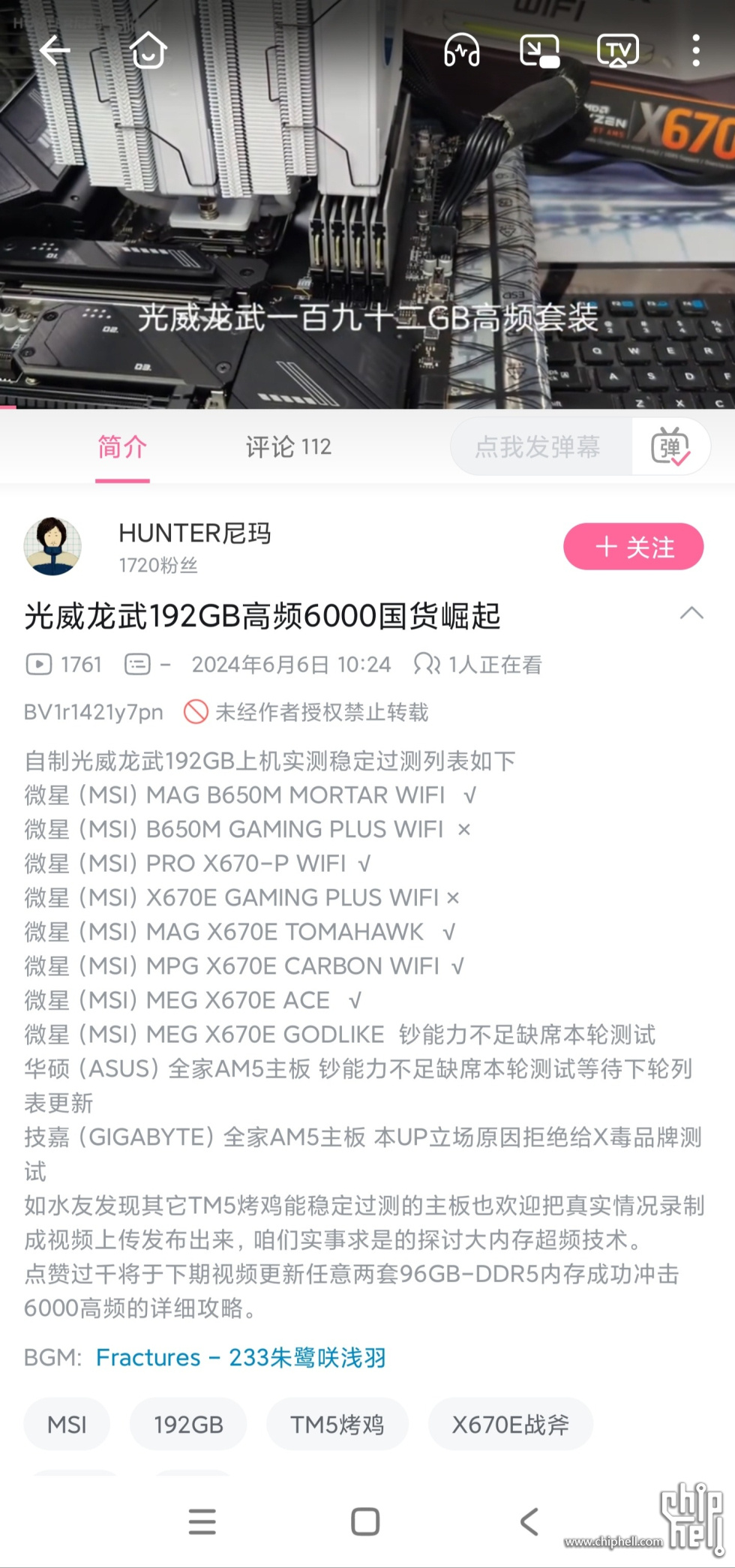Open the MSI tag chip

tap(67, 1424)
